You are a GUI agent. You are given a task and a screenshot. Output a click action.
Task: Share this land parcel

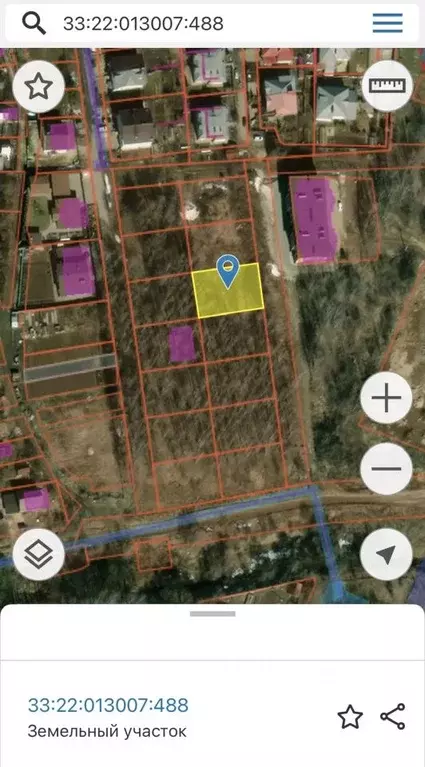pos(393,717)
